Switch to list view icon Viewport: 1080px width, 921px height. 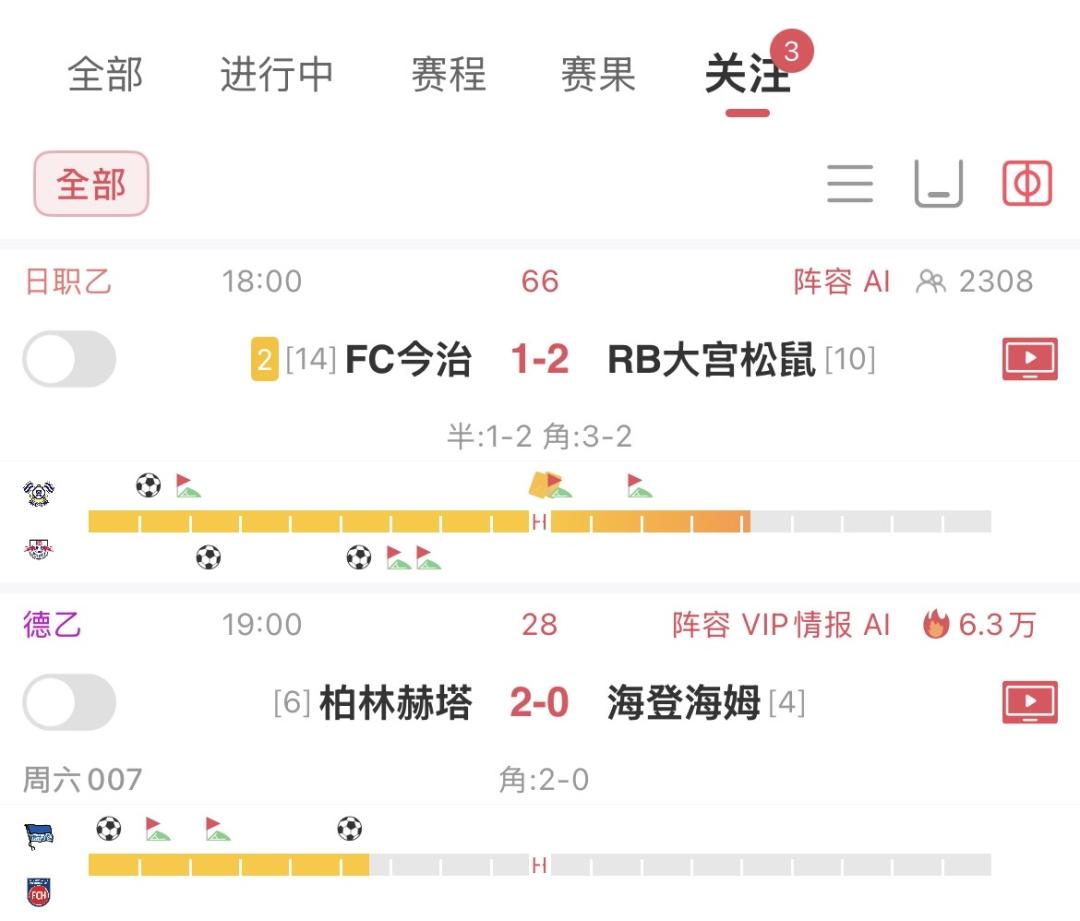850,183
